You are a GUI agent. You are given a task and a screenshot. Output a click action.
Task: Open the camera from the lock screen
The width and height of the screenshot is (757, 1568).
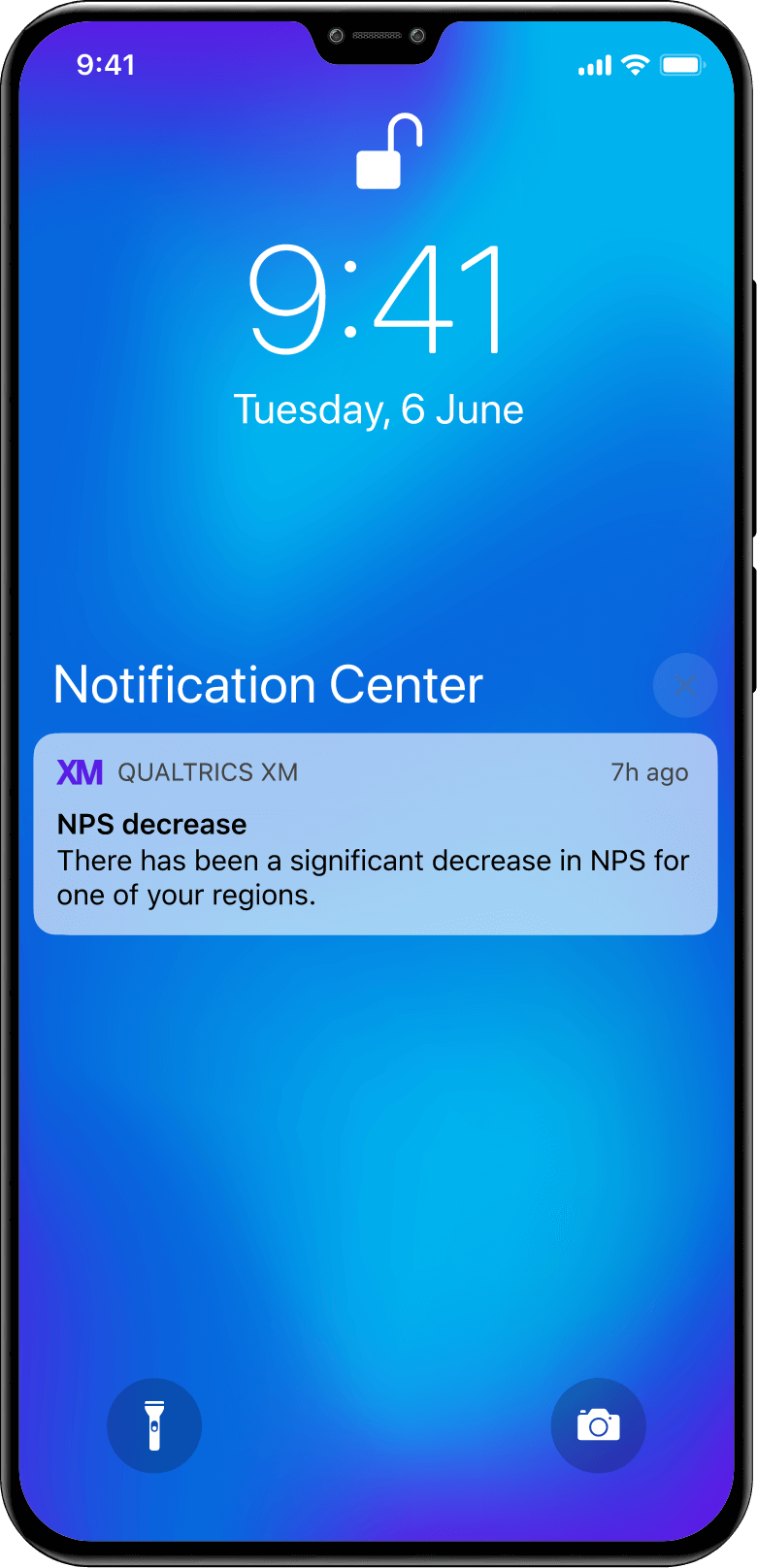(x=598, y=1425)
